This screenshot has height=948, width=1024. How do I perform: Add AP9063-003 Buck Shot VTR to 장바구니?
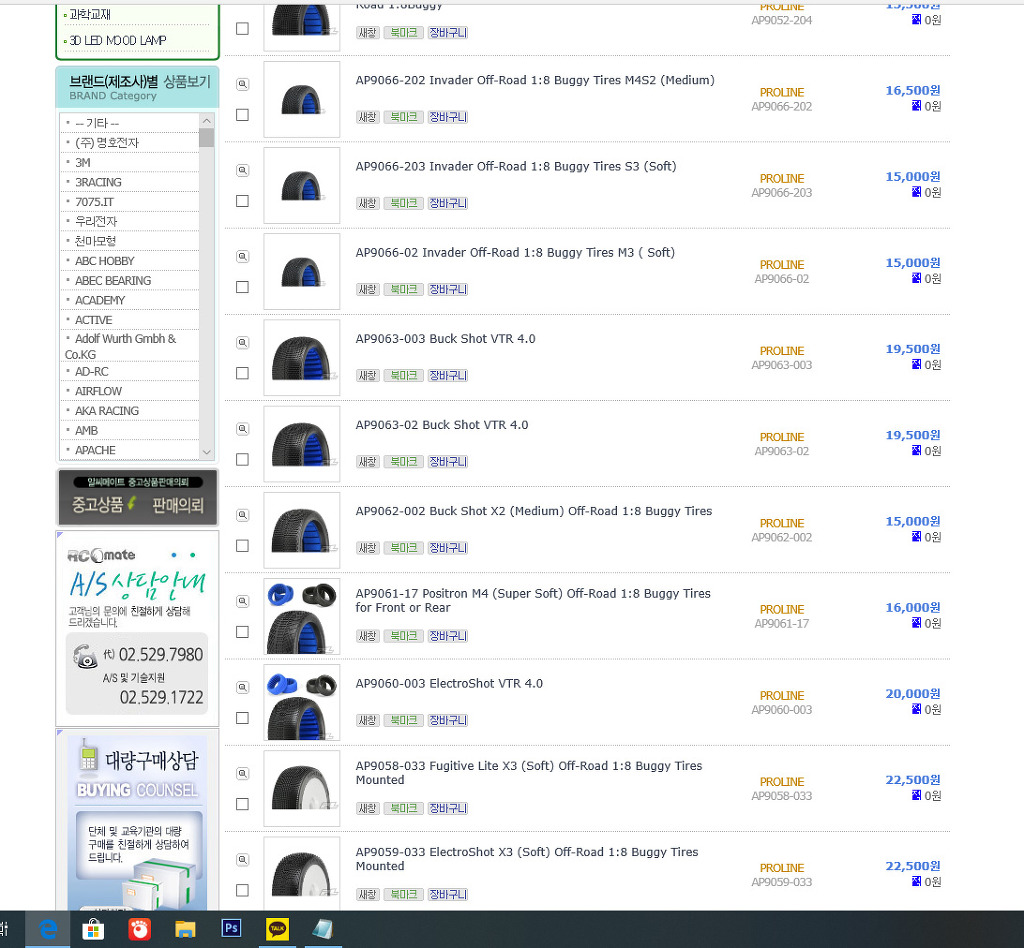[x=448, y=375]
